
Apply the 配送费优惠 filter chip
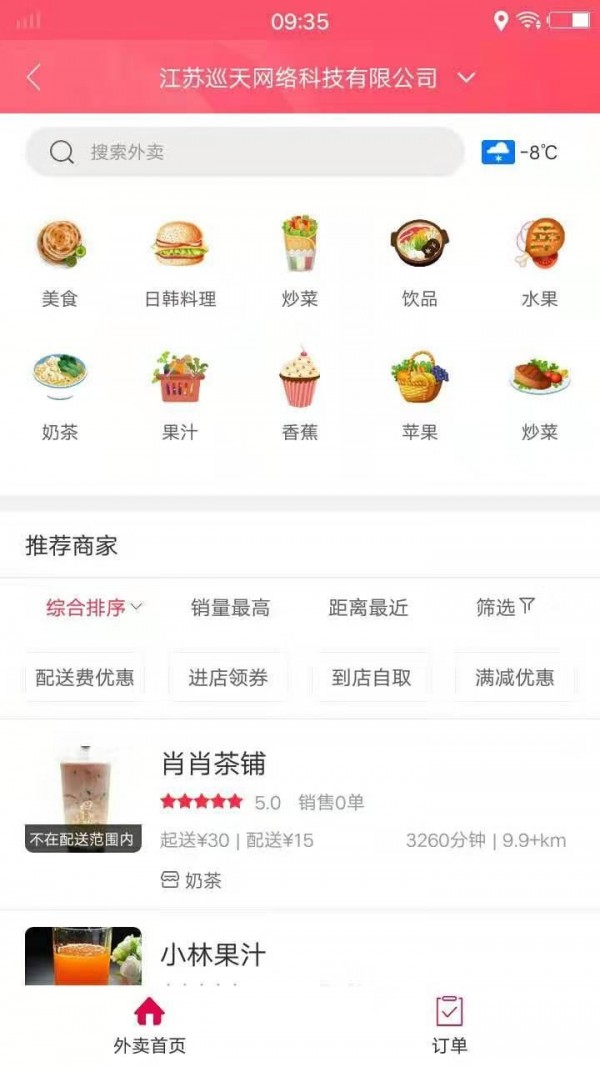85,677
